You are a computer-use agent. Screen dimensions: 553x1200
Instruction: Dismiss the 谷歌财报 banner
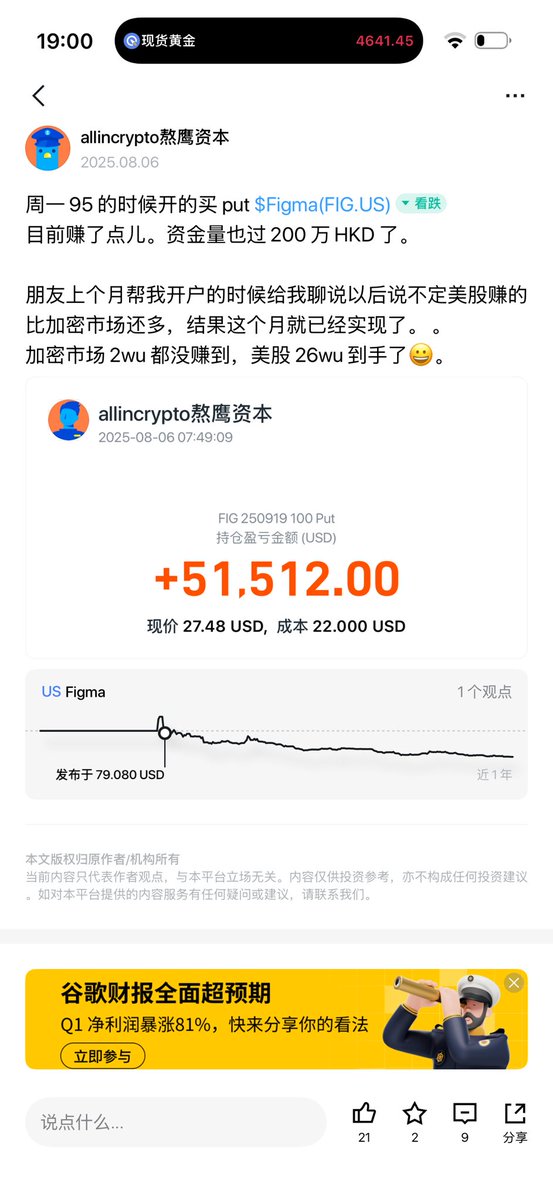tap(514, 983)
